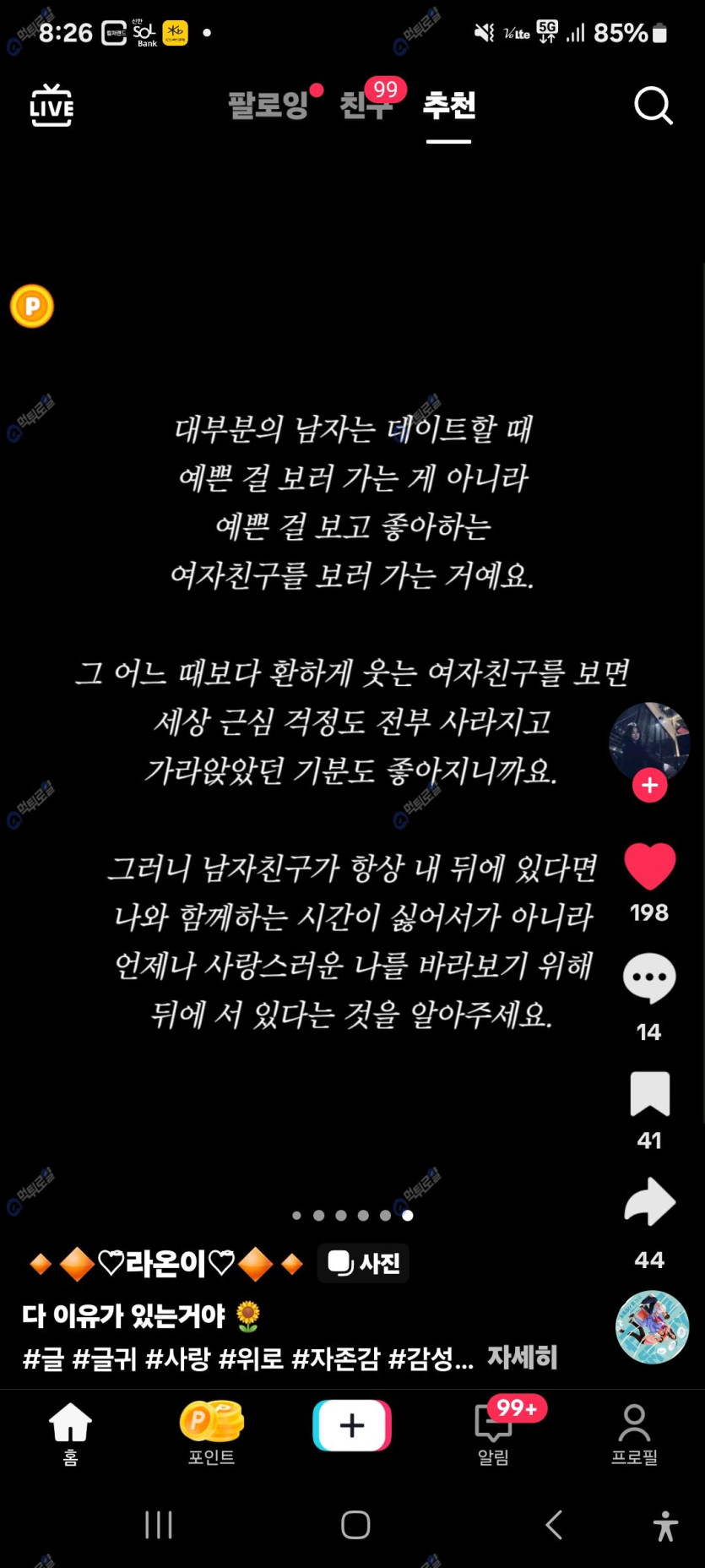The height and width of the screenshot is (1568, 705).
Task: Switch to the 팔로잉 tab
Action: pos(268,106)
